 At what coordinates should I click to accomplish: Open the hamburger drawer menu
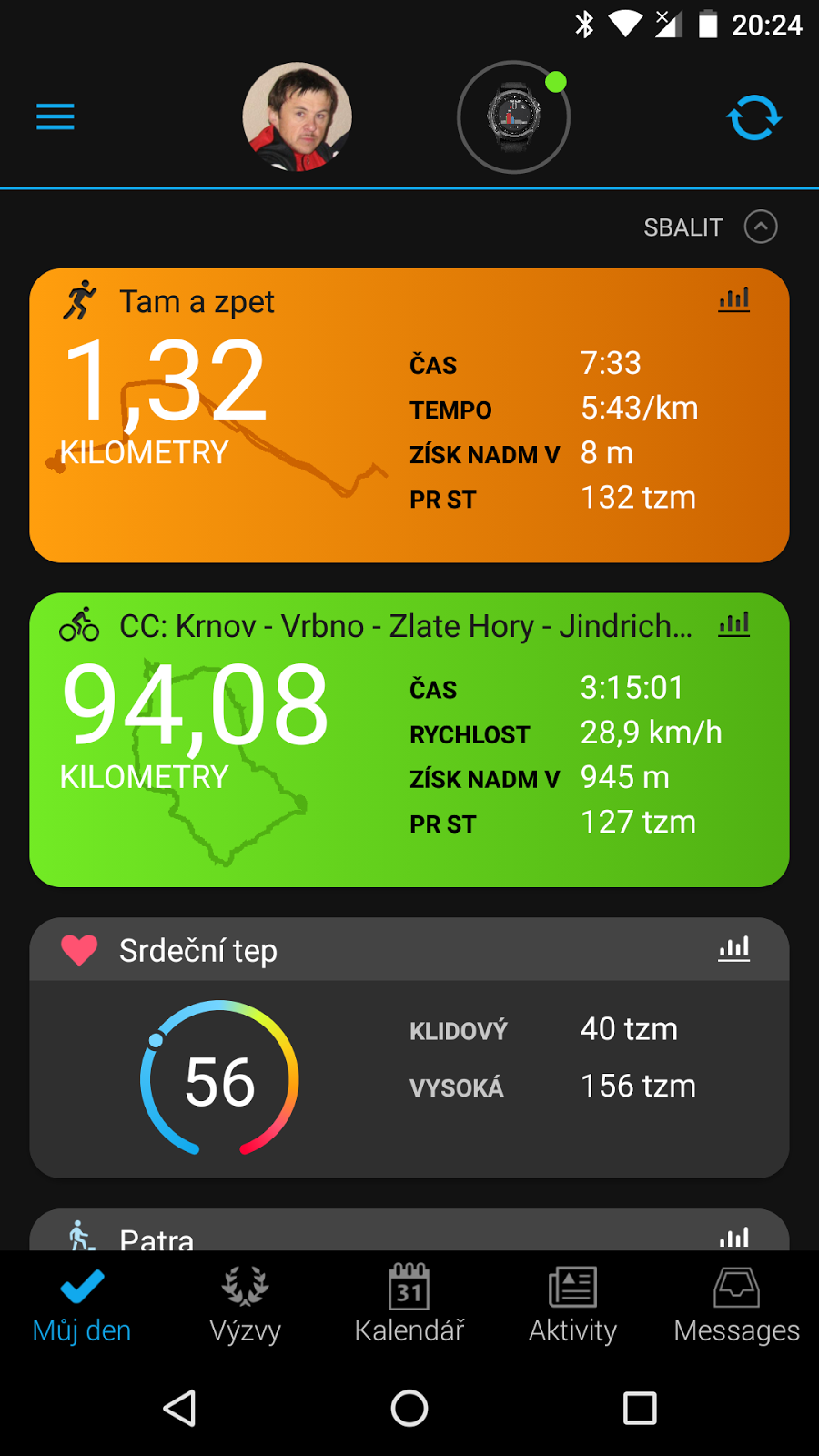(x=56, y=117)
